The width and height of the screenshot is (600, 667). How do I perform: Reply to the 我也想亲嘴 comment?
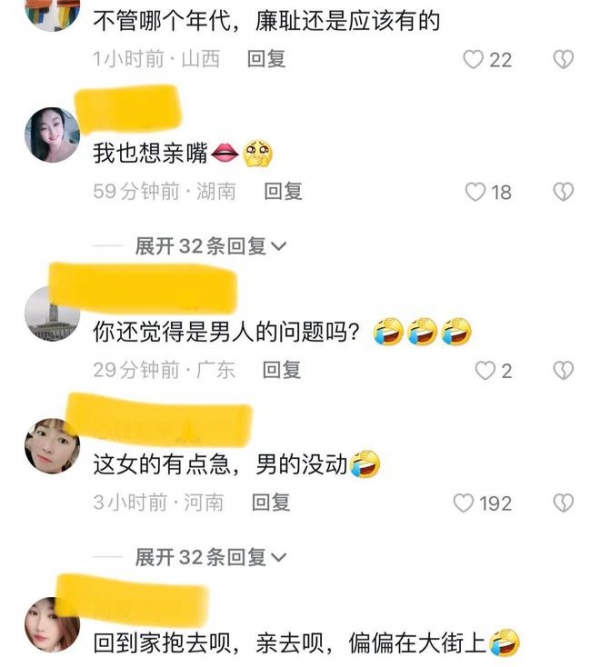coord(282,191)
